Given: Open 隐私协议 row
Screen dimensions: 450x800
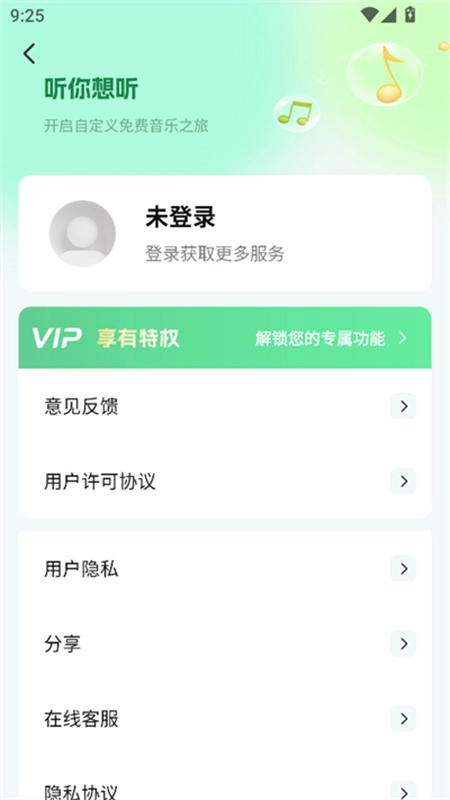Looking at the screenshot, I should point(225,779).
